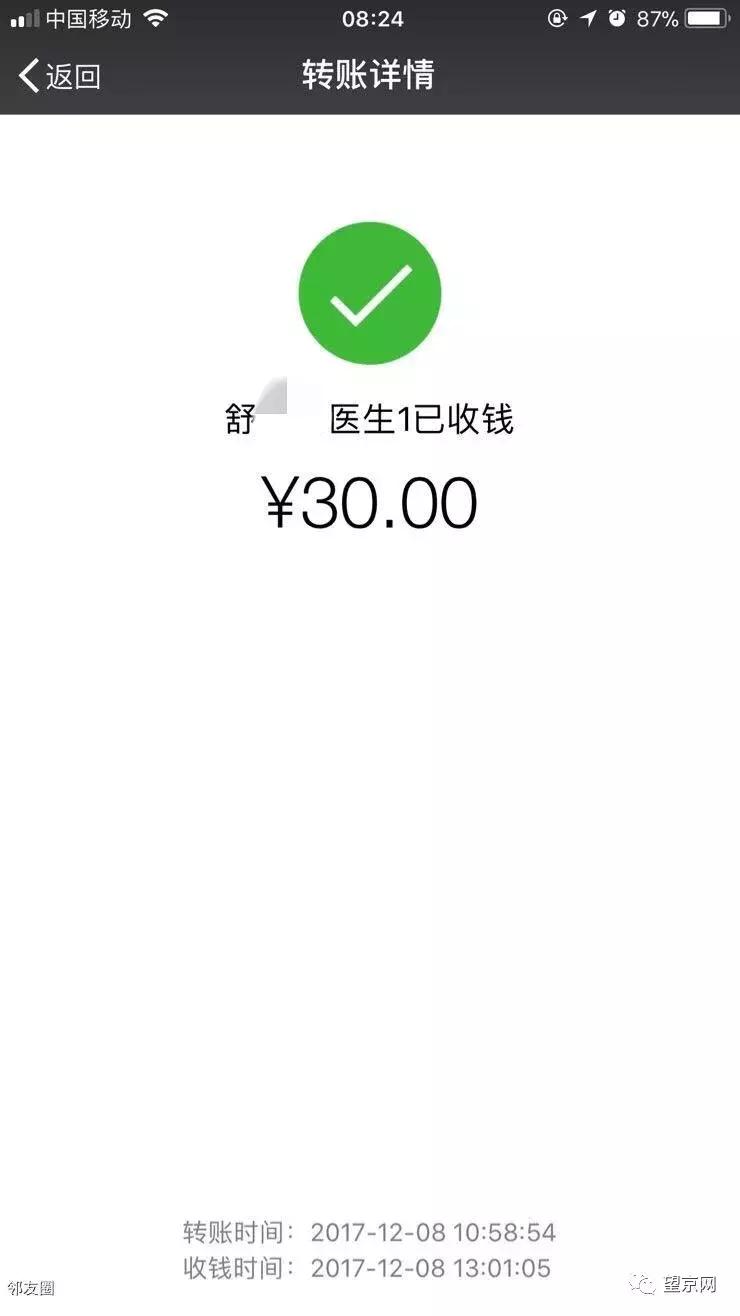Tap the 返回 back button

point(60,76)
